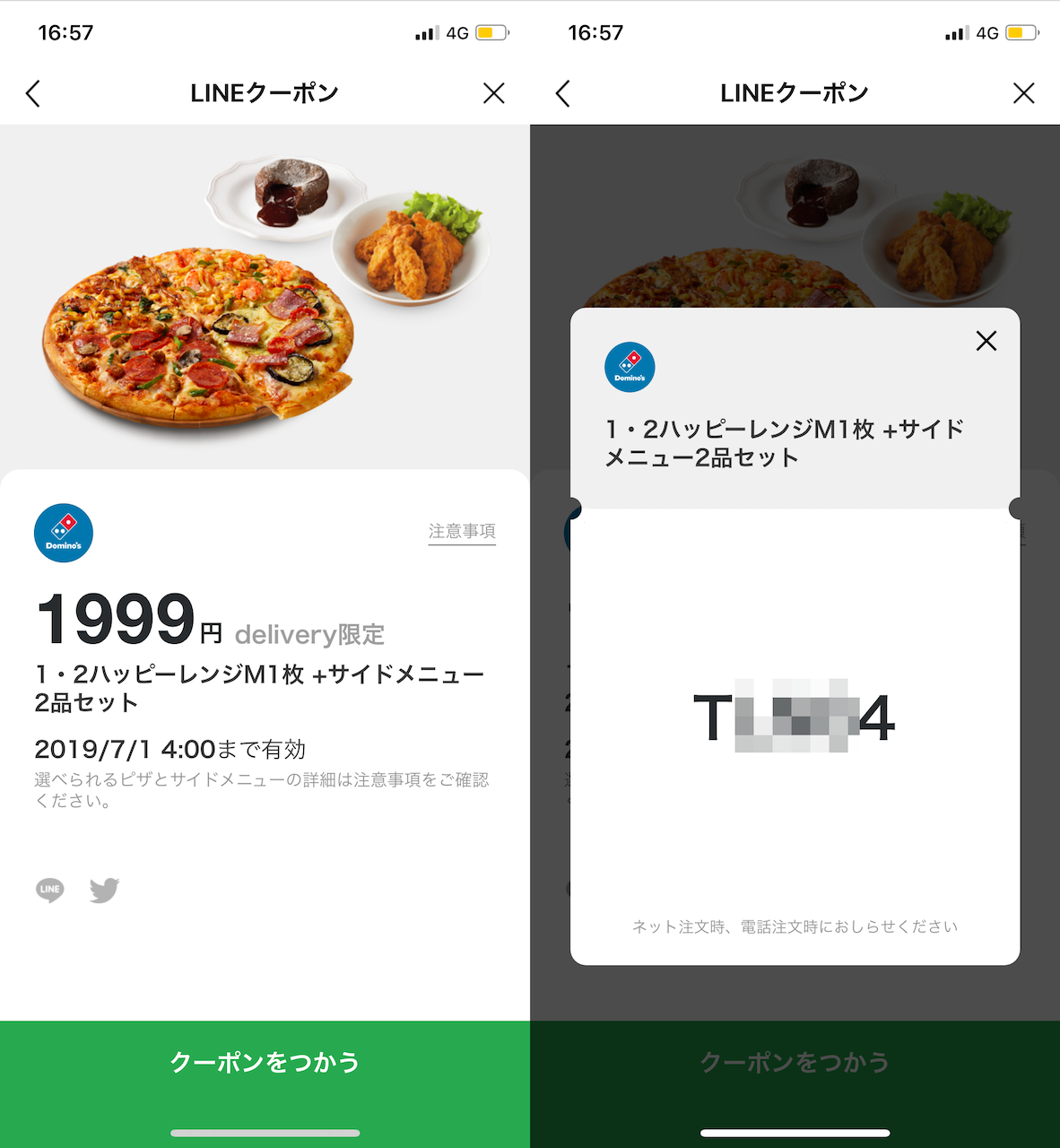Tap the bright green クーポンをつかう button
Screen dimensions: 1060x1148
coord(265,1063)
